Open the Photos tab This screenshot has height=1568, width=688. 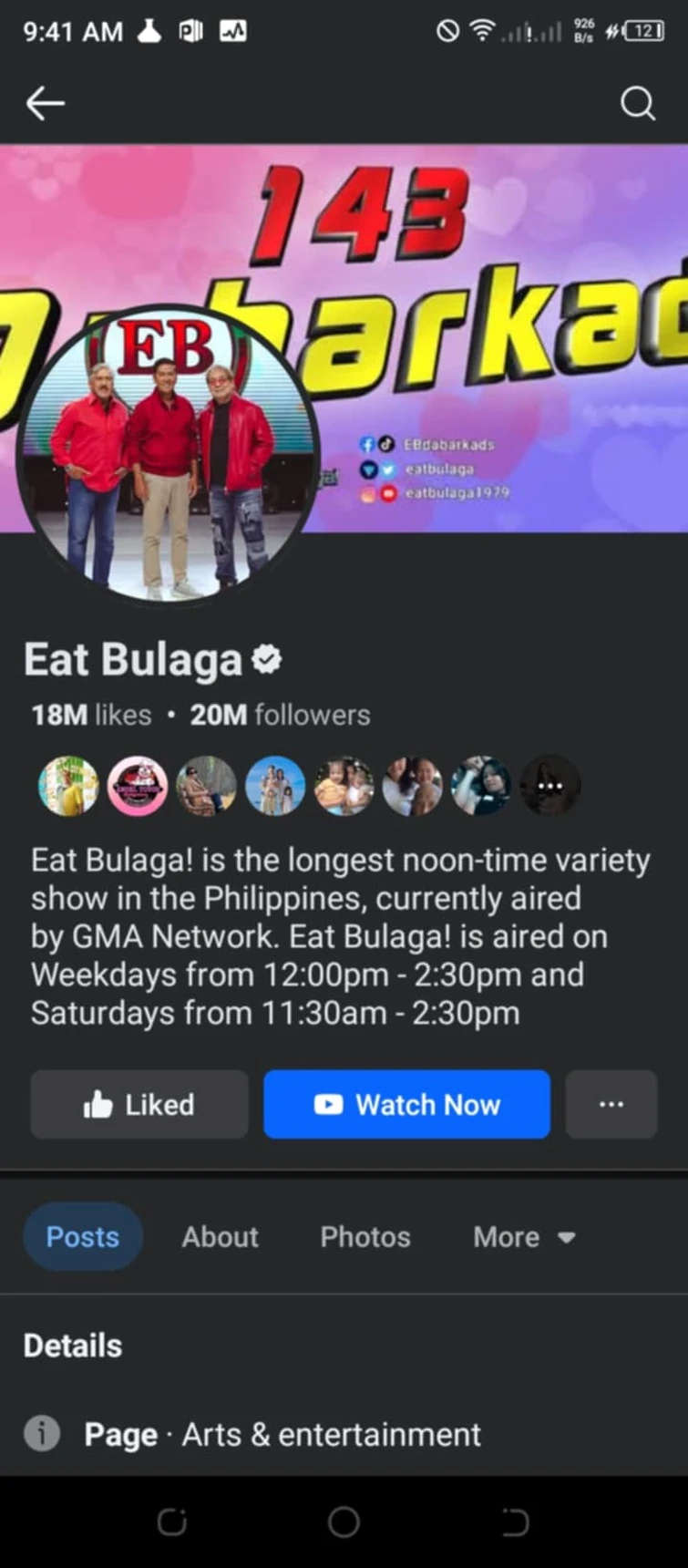365,1237
